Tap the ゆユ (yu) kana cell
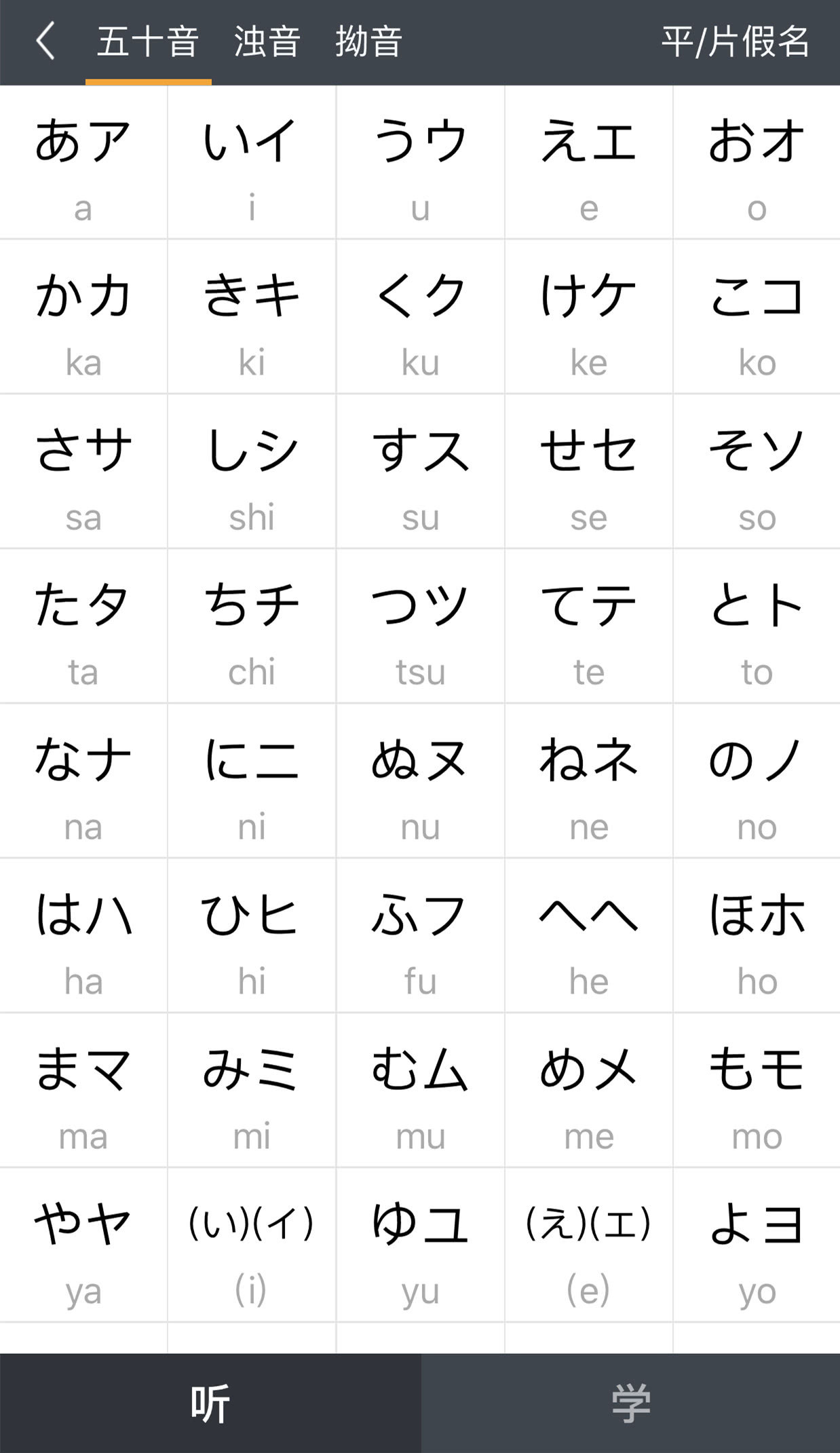The image size is (840, 1453). point(420,1245)
